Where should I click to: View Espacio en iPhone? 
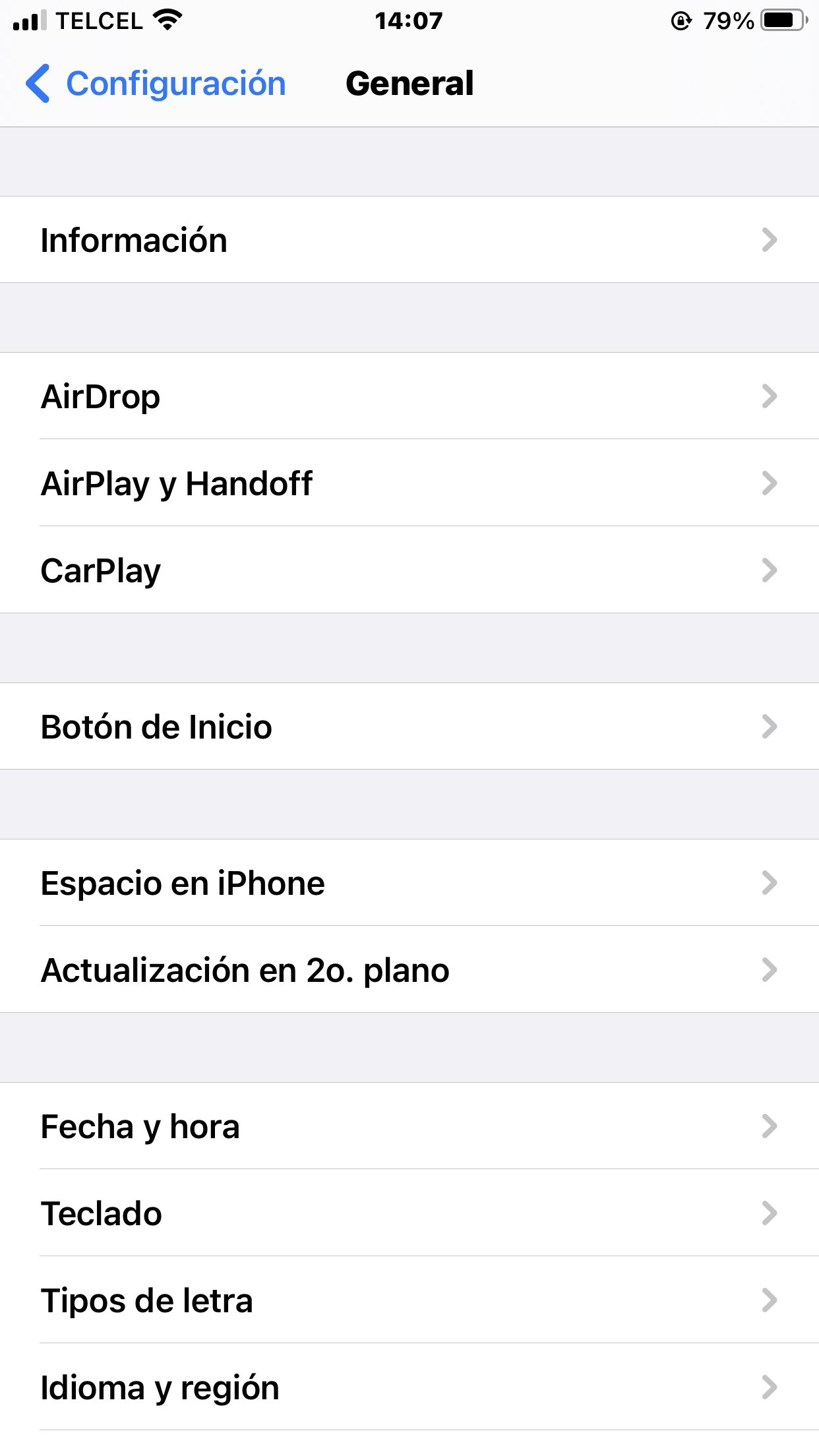click(409, 883)
